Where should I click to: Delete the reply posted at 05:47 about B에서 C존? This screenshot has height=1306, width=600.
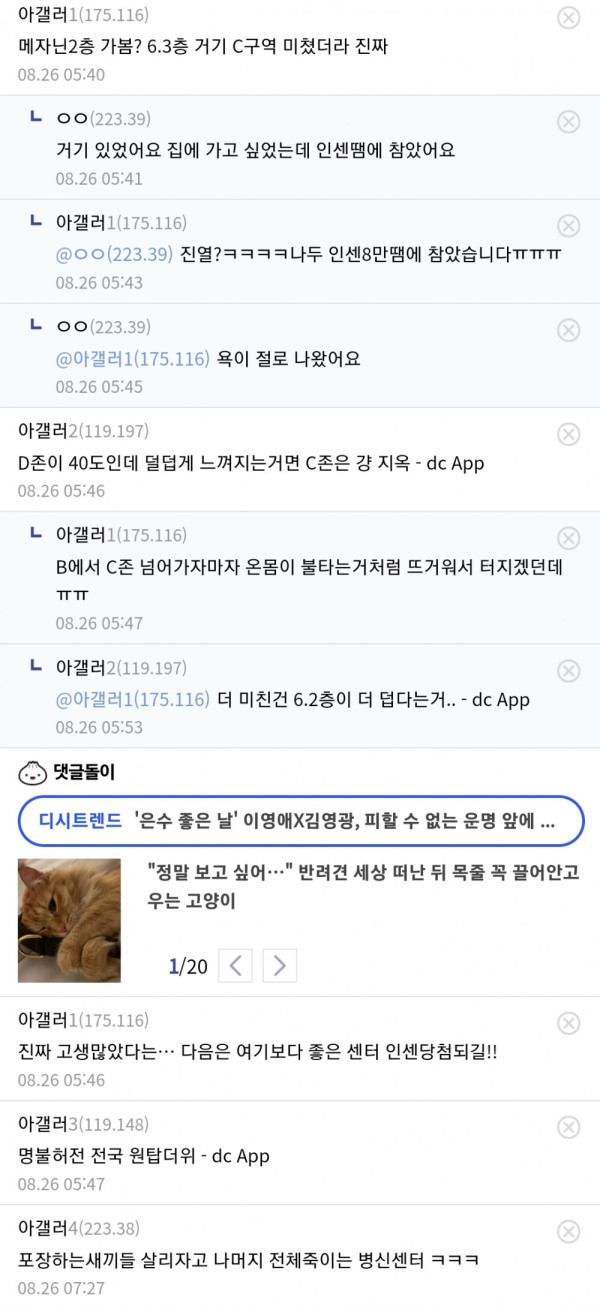568,538
